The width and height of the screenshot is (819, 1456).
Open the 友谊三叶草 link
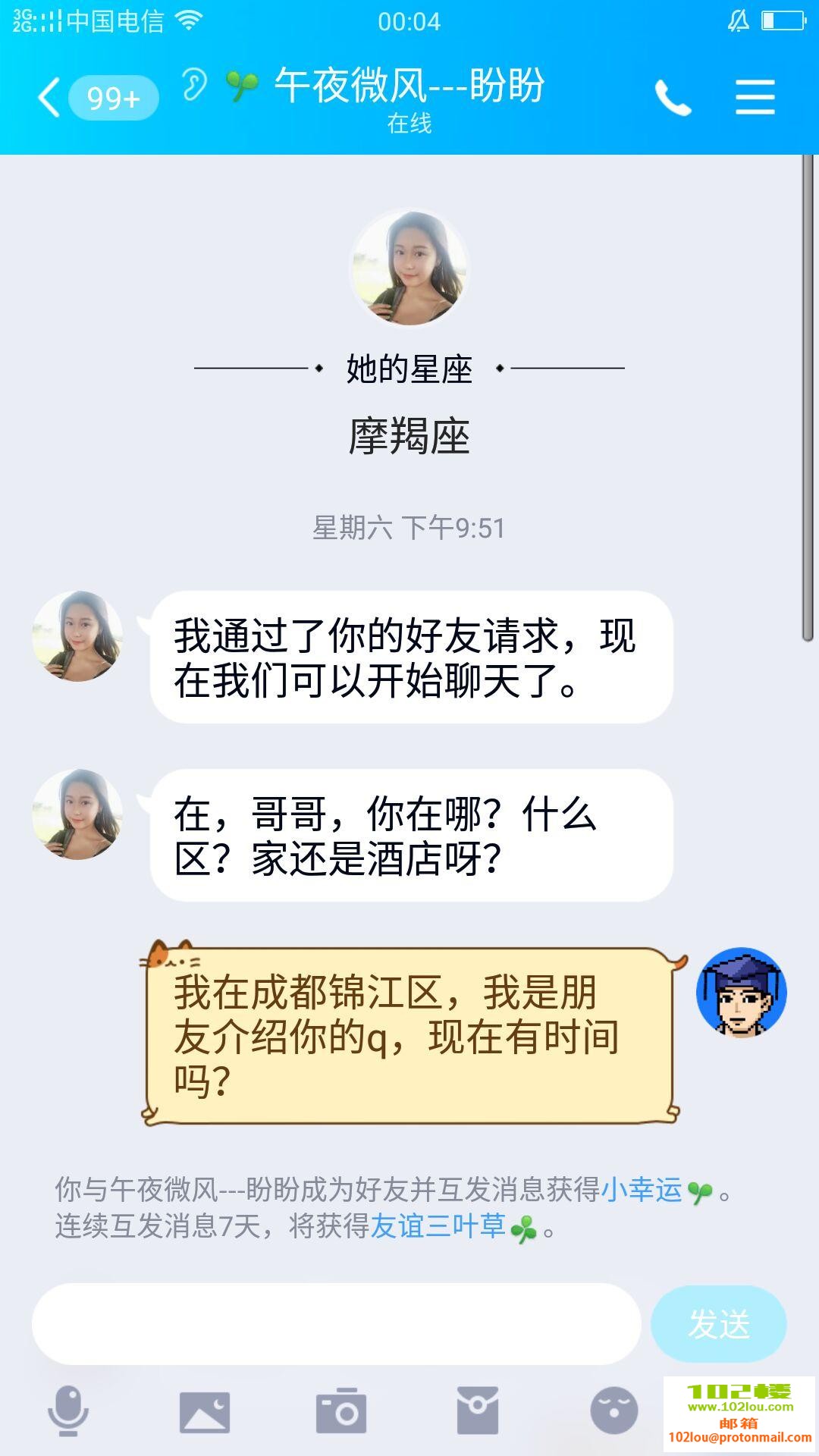point(438,1226)
